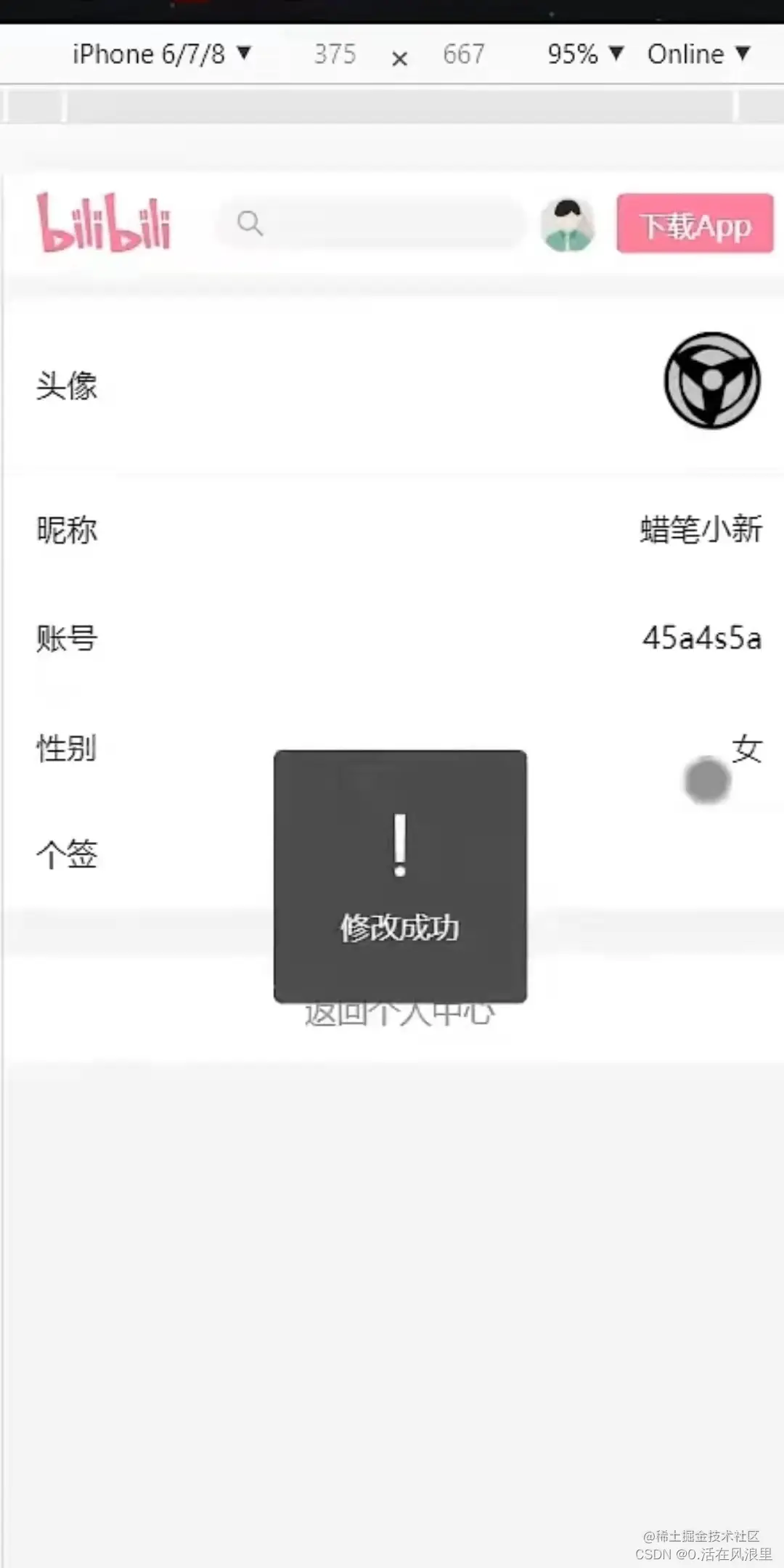Image resolution: width=784 pixels, height=1568 pixels.
Task: Open the Online throttling dropdown
Action: [698, 54]
